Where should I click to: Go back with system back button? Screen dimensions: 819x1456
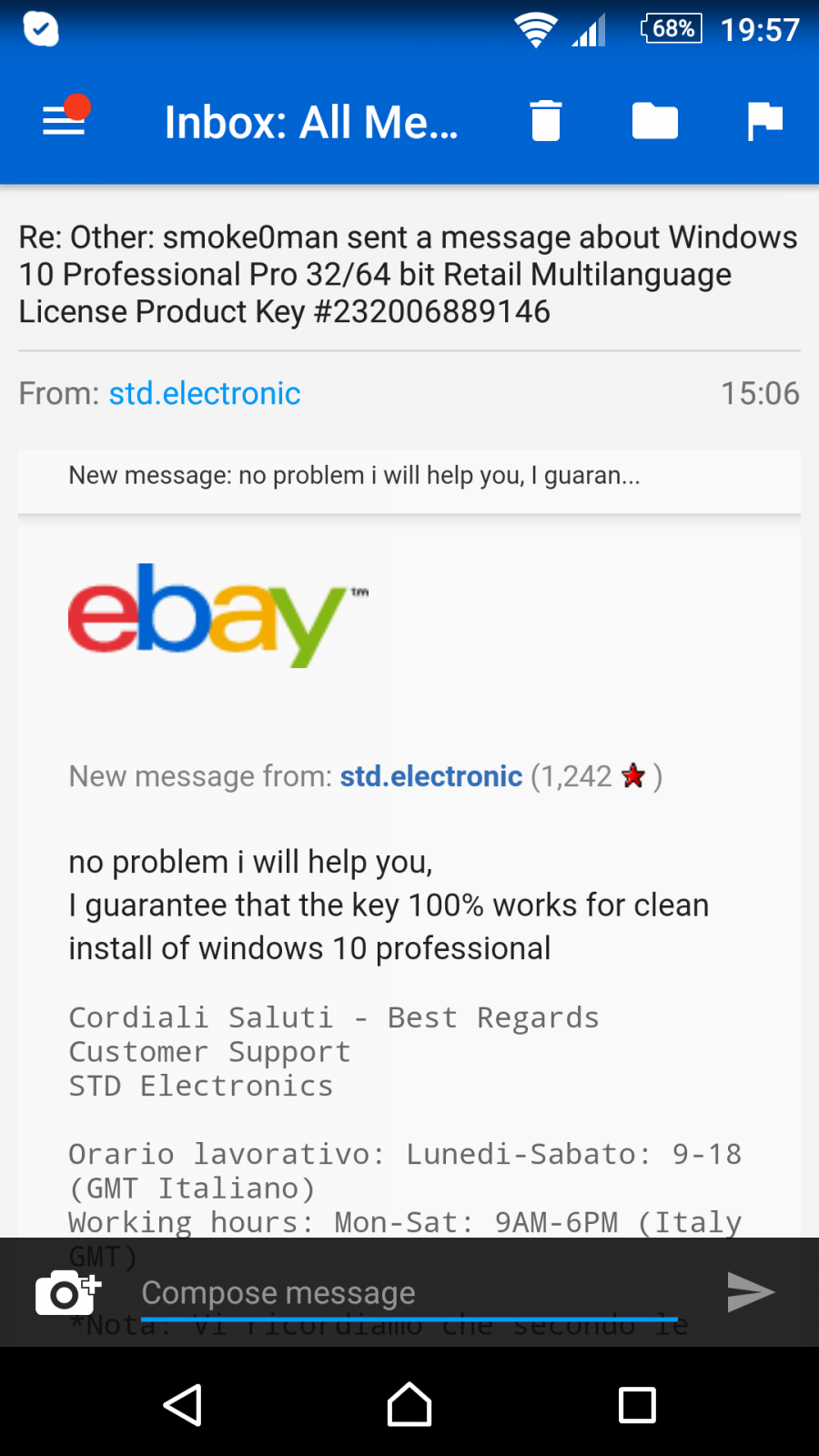(182, 1405)
